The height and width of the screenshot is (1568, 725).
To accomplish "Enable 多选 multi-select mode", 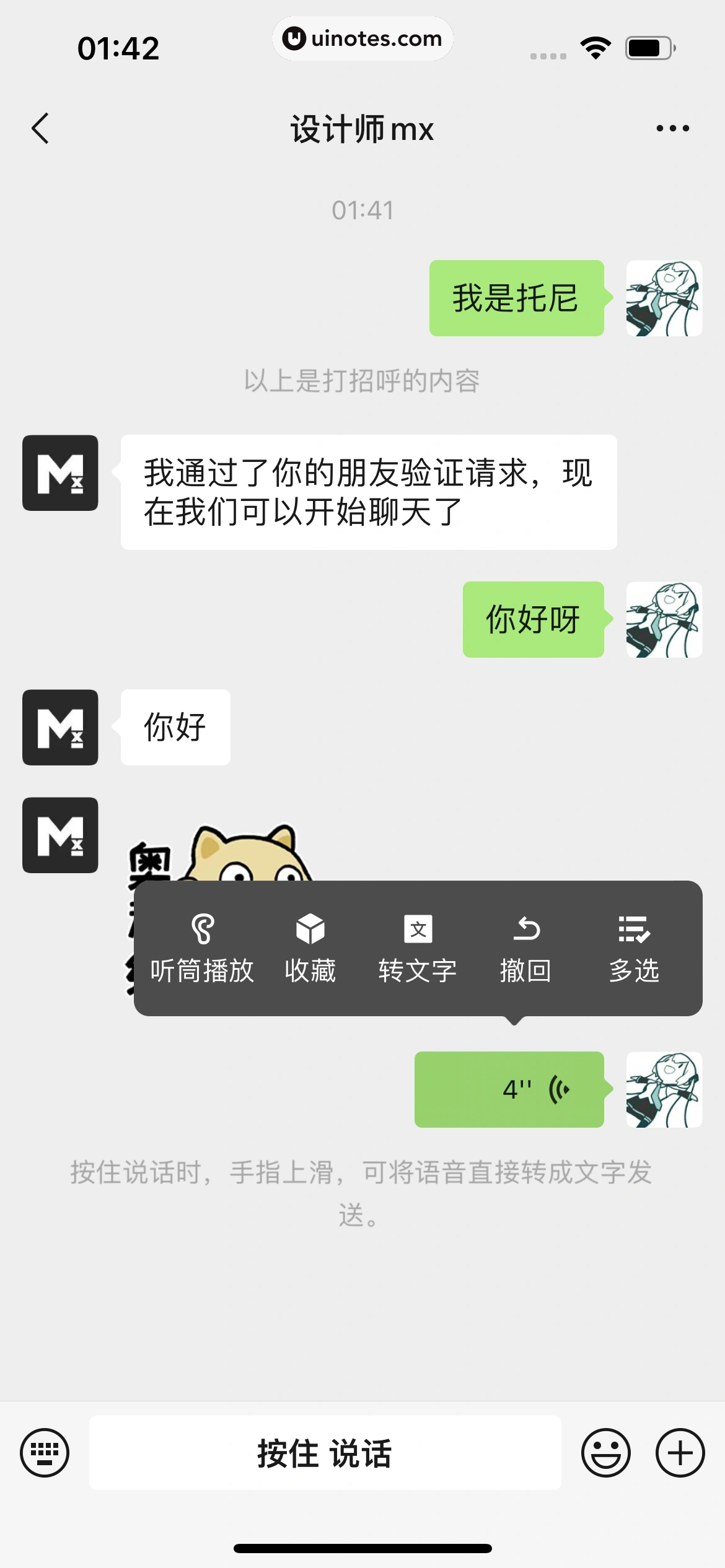I will tap(634, 947).
